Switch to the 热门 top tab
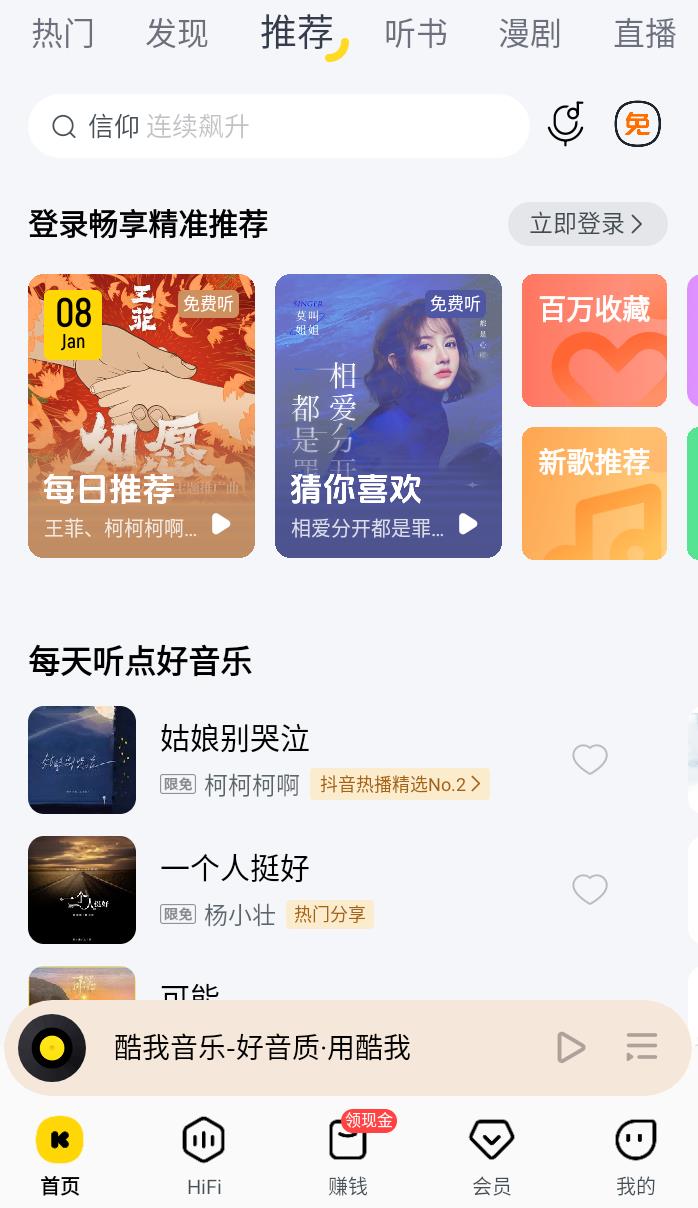The width and height of the screenshot is (698, 1208). (x=62, y=34)
